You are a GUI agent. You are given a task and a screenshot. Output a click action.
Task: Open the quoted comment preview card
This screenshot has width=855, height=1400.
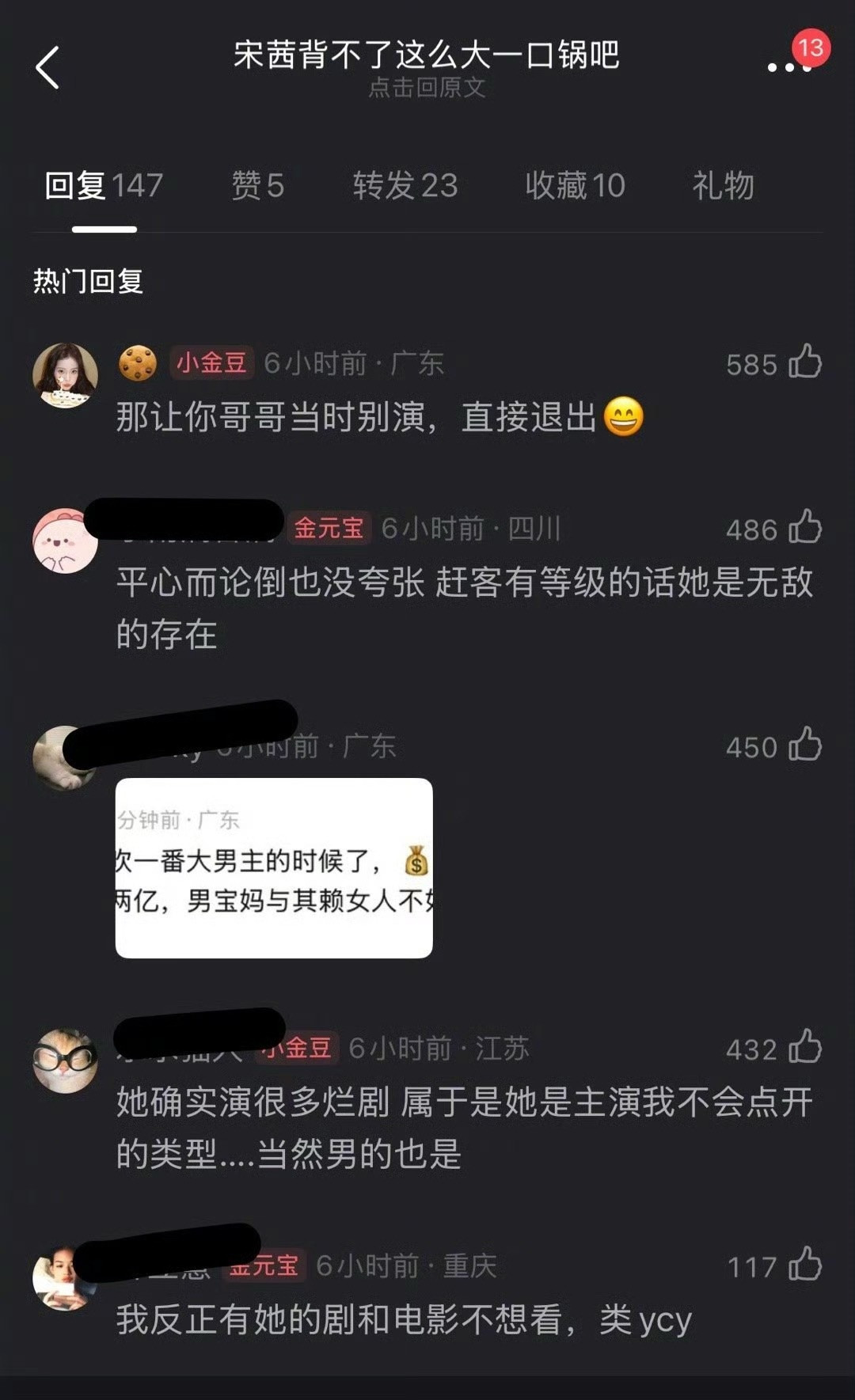275,867
